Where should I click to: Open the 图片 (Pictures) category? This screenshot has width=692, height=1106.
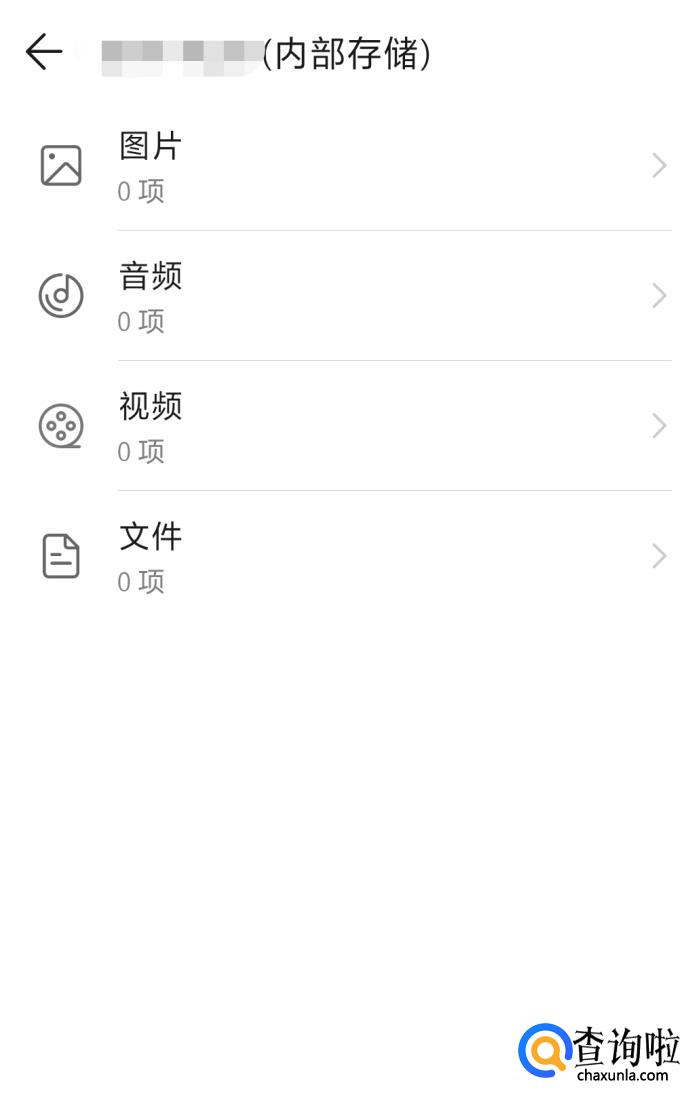coord(346,166)
